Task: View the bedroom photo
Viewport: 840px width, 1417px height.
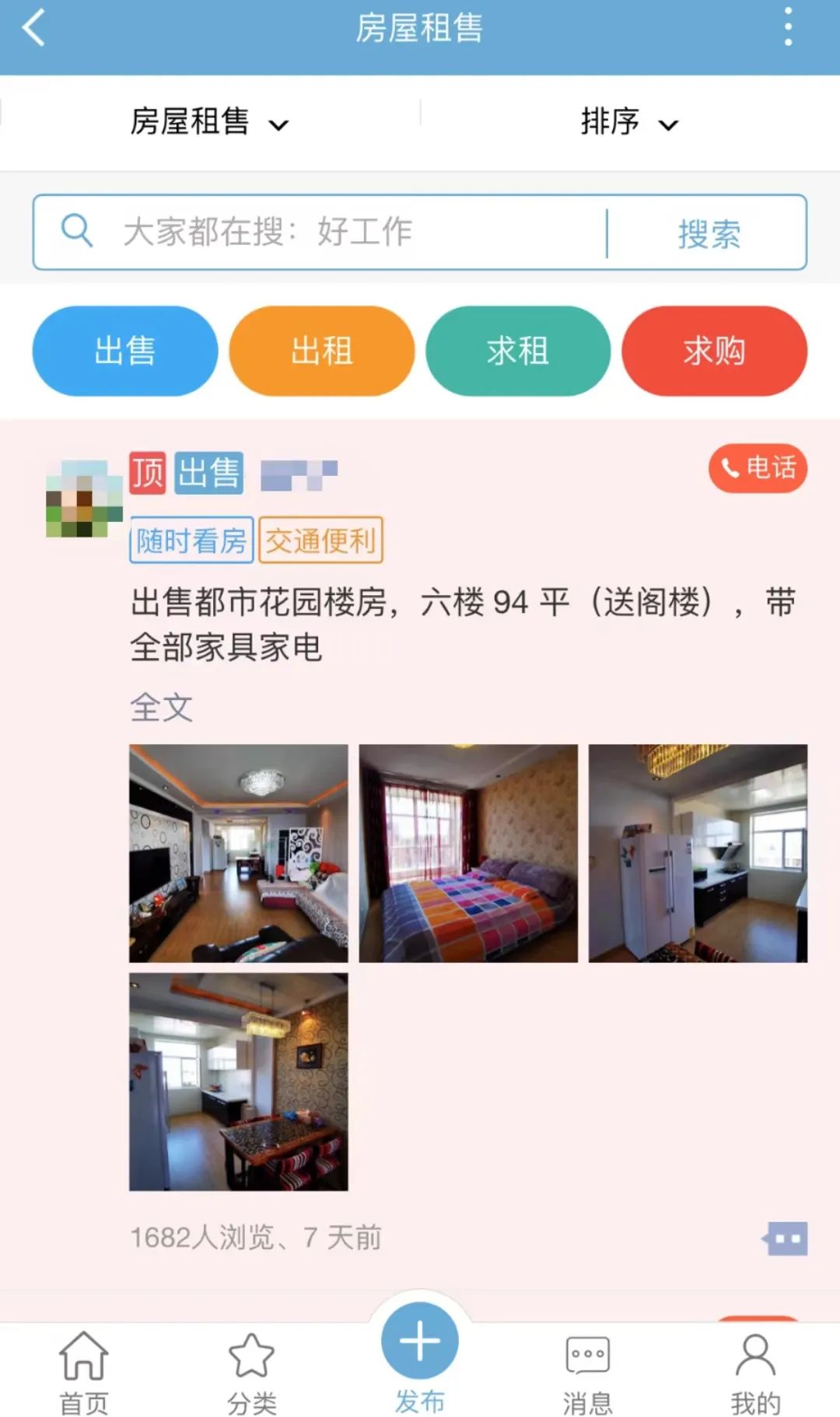Action: pyautogui.click(x=468, y=853)
